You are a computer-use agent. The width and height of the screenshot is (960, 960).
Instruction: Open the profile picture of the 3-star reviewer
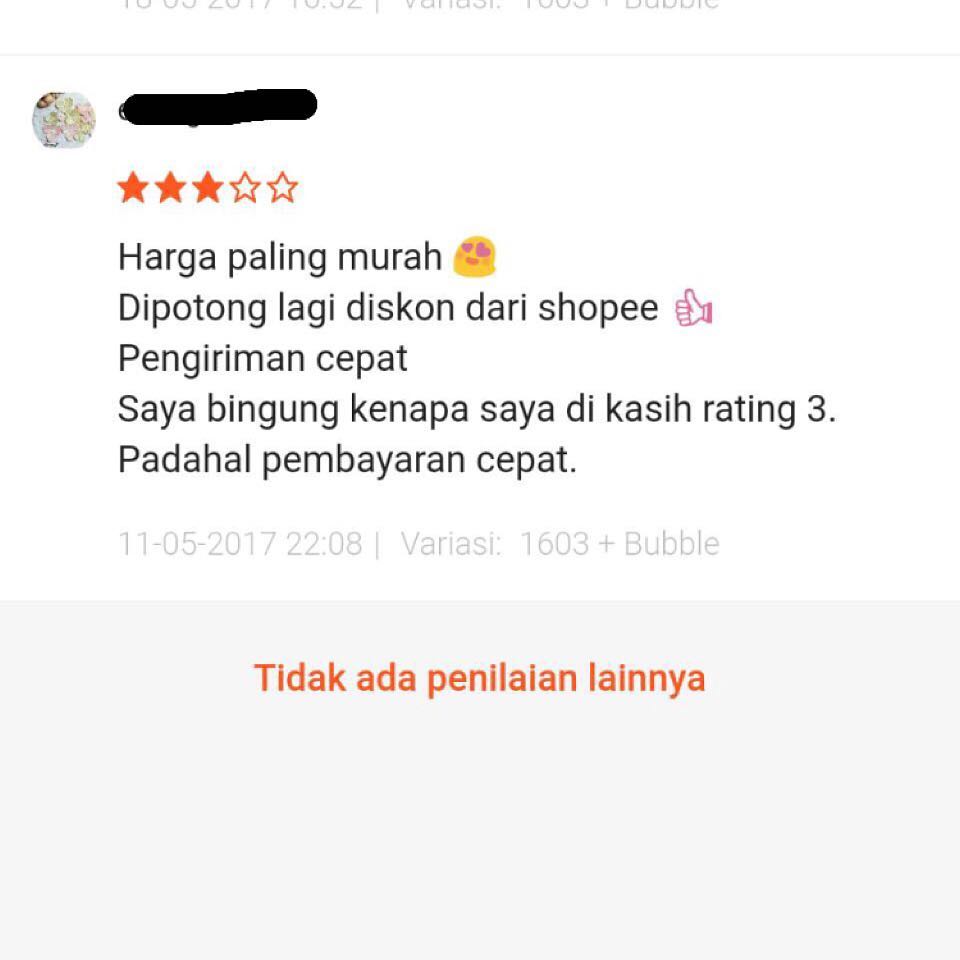pyautogui.click(x=64, y=121)
